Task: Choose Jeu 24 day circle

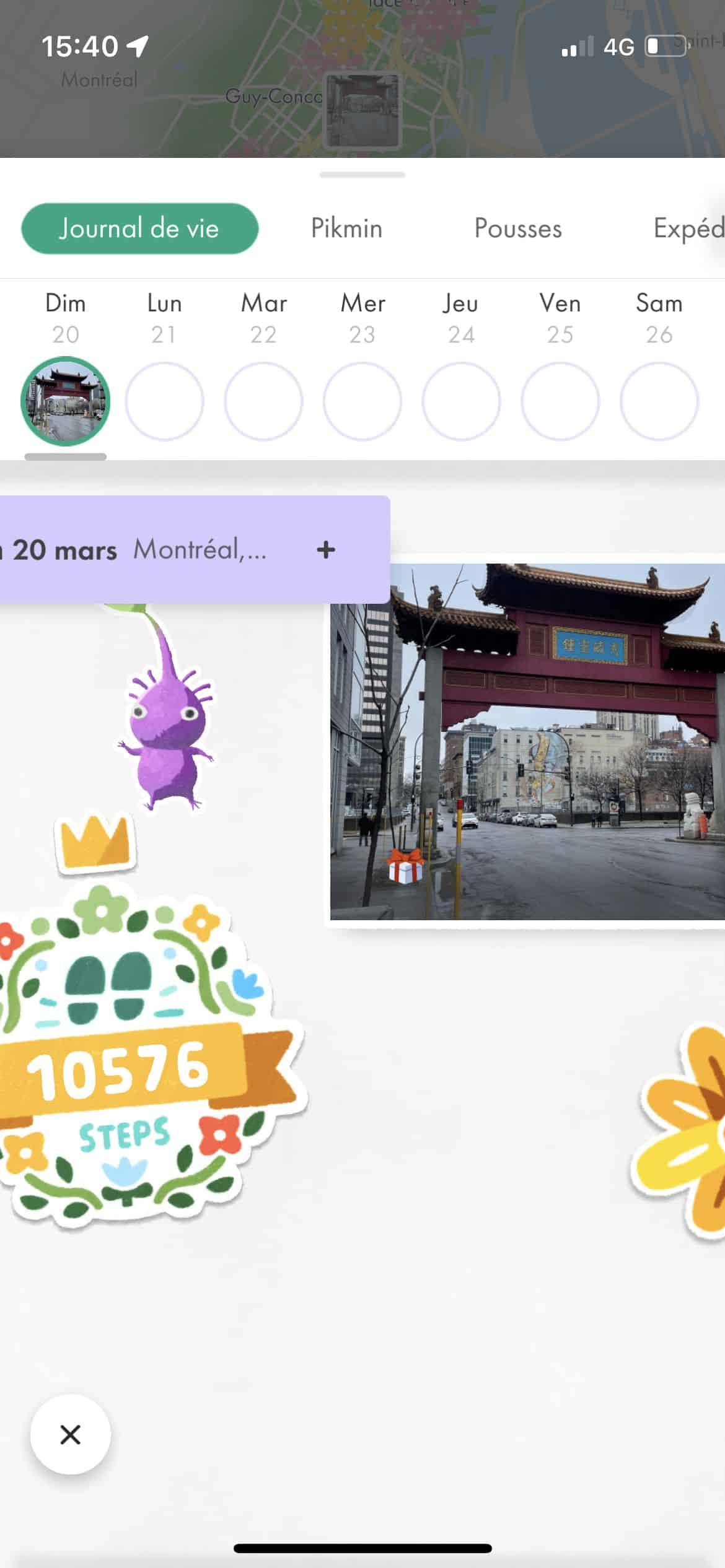Action: click(x=461, y=401)
